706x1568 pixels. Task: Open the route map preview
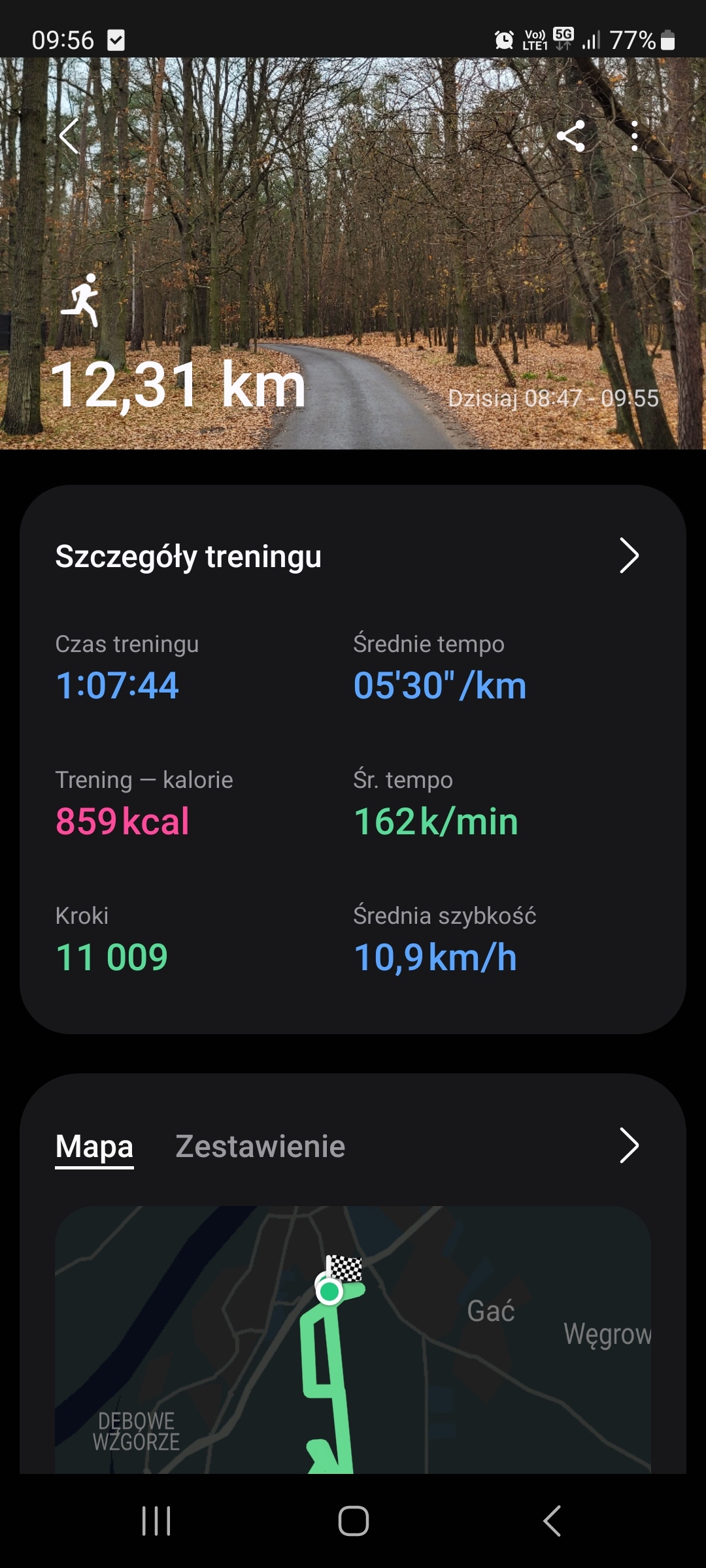pyautogui.click(x=353, y=1339)
